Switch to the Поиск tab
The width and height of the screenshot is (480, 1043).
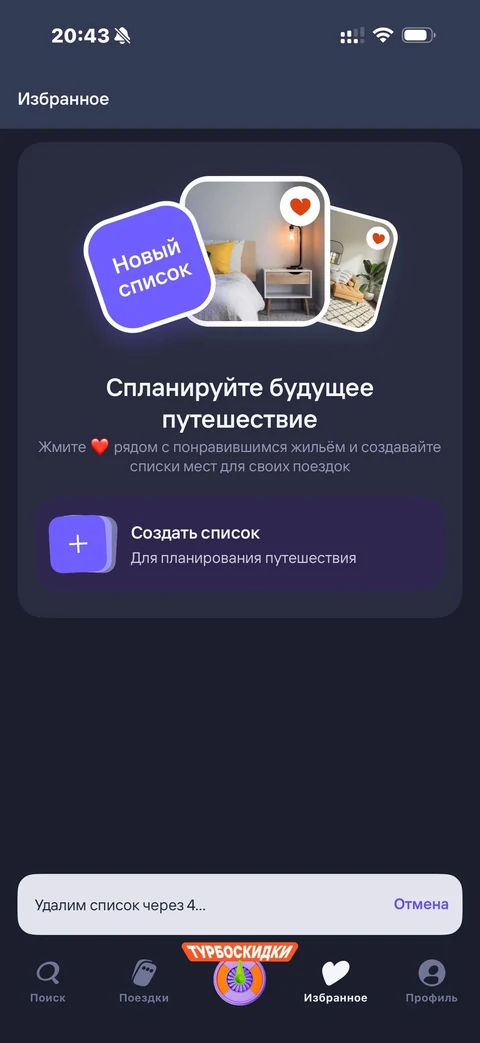click(x=48, y=983)
